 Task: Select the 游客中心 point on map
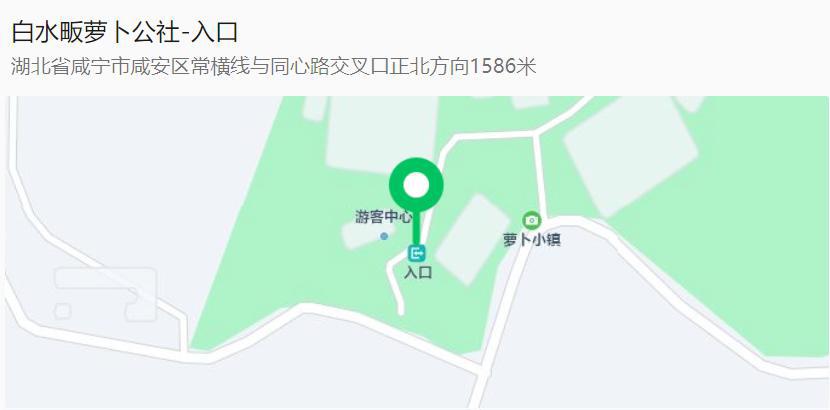pos(384,236)
